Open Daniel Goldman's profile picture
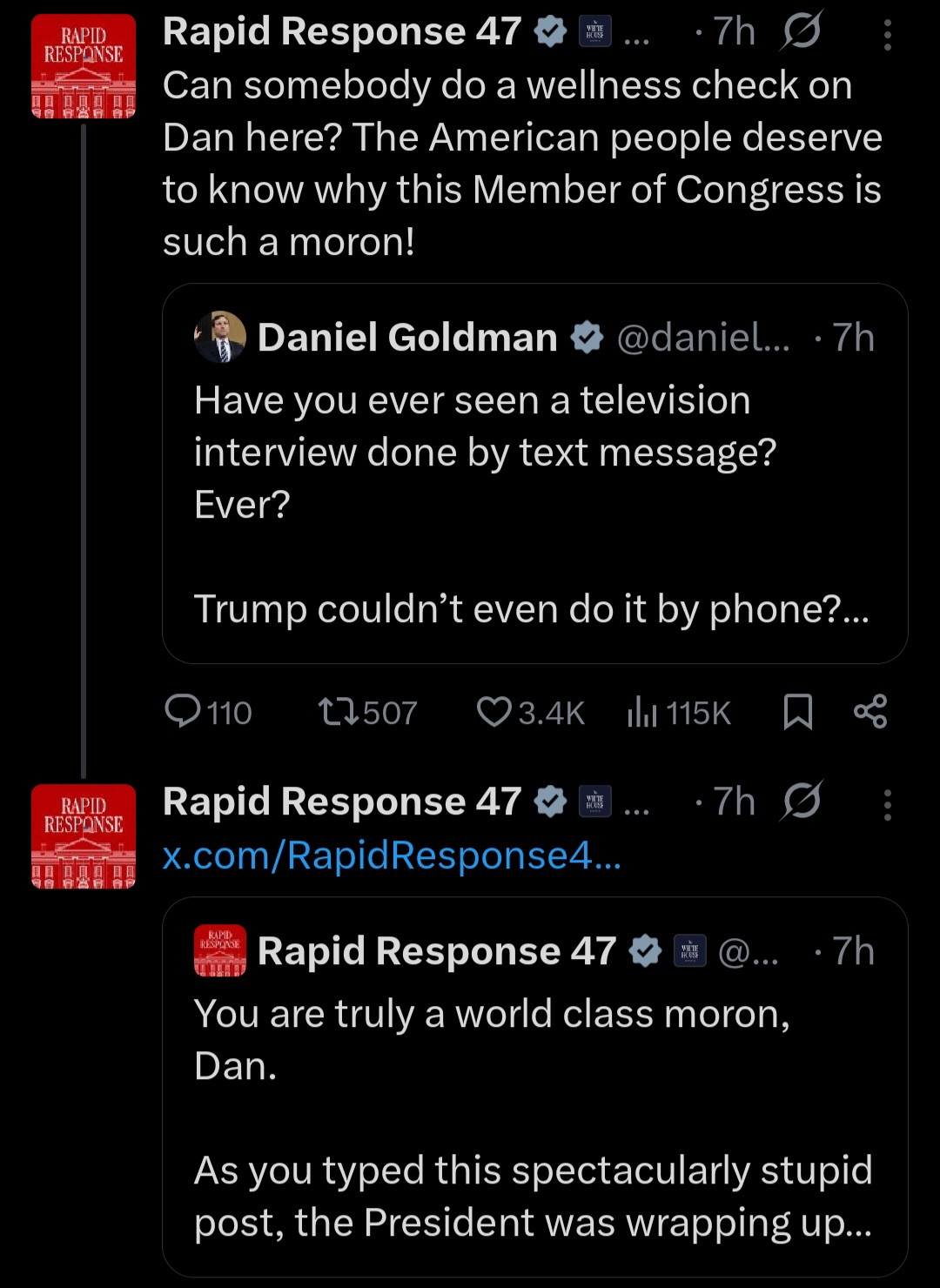940x1288 pixels. (x=220, y=336)
